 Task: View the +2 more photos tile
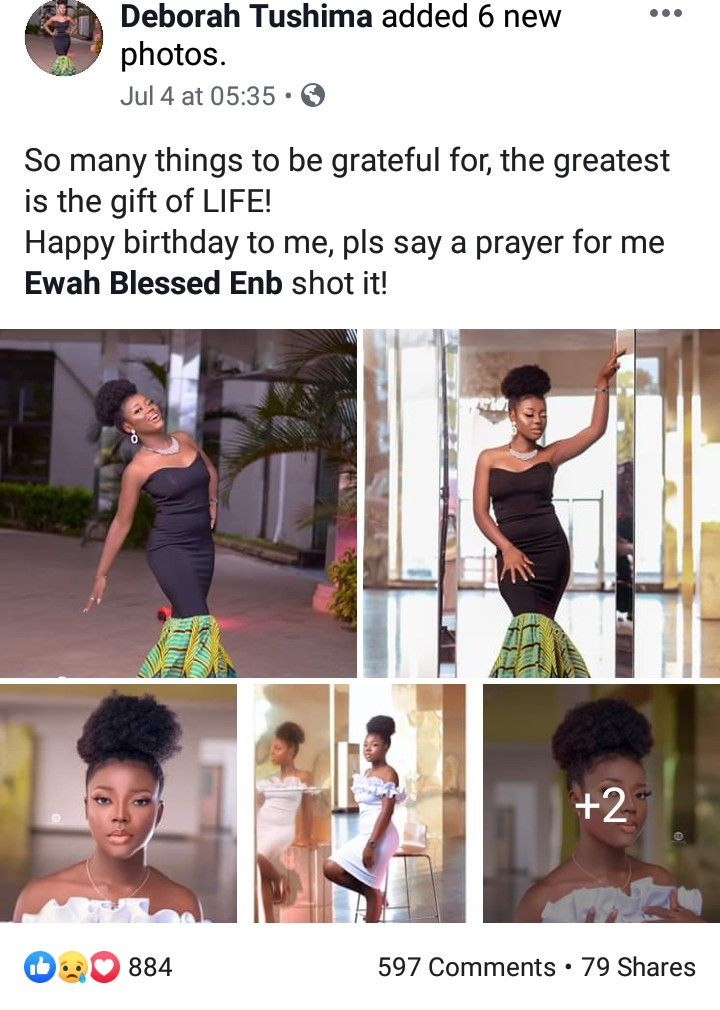(x=601, y=803)
